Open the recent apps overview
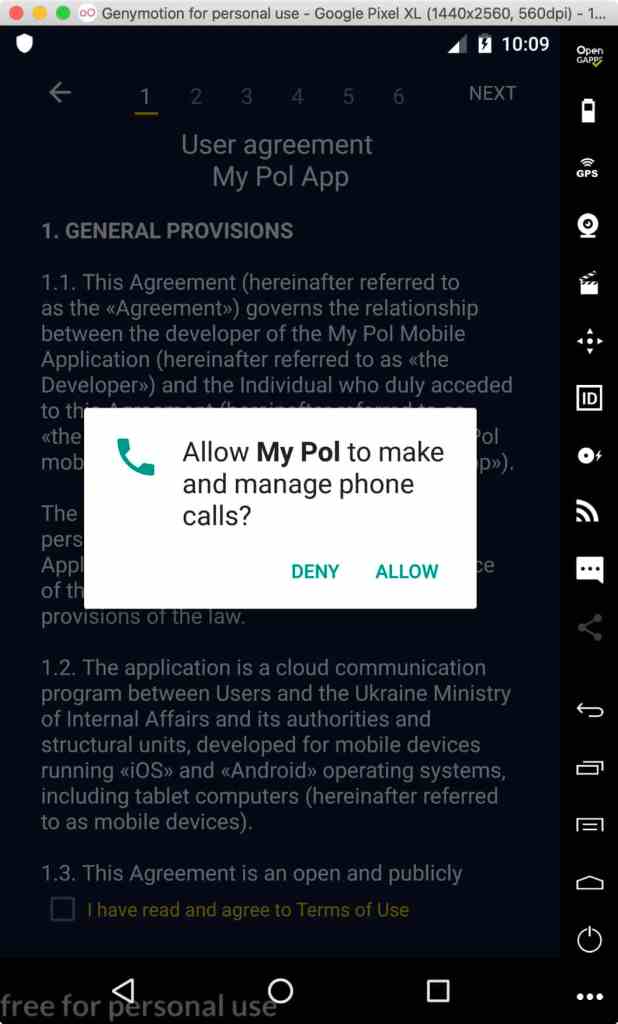The image size is (618, 1024). 437,990
